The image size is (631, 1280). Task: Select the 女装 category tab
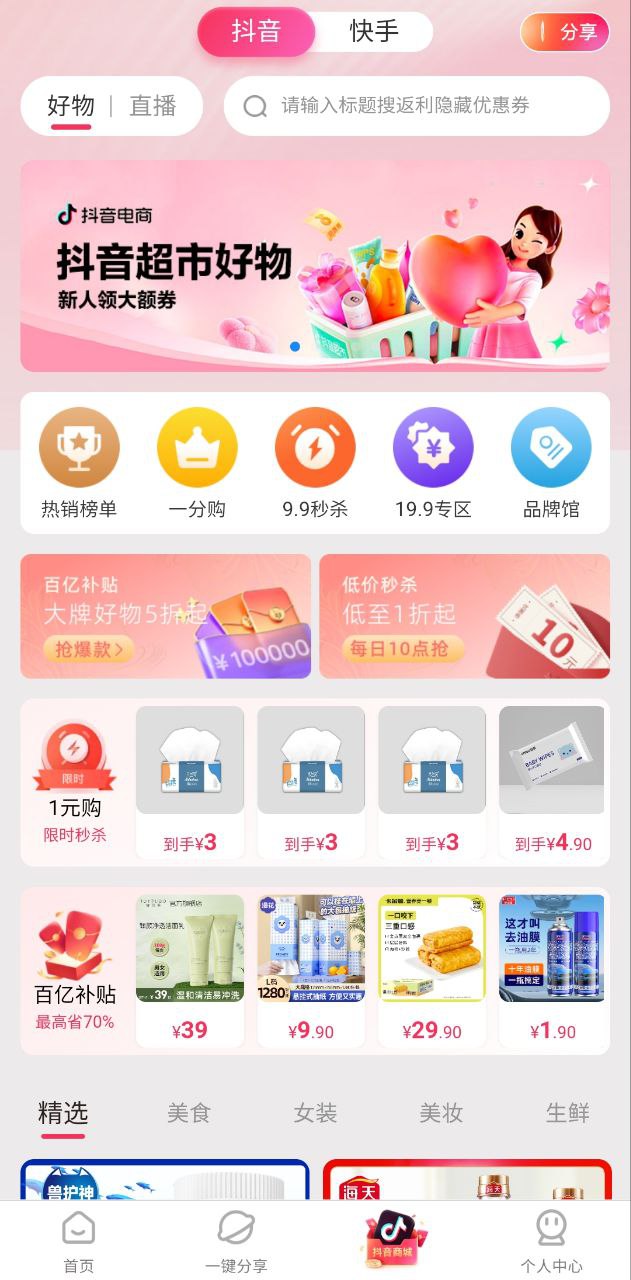pos(315,1113)
